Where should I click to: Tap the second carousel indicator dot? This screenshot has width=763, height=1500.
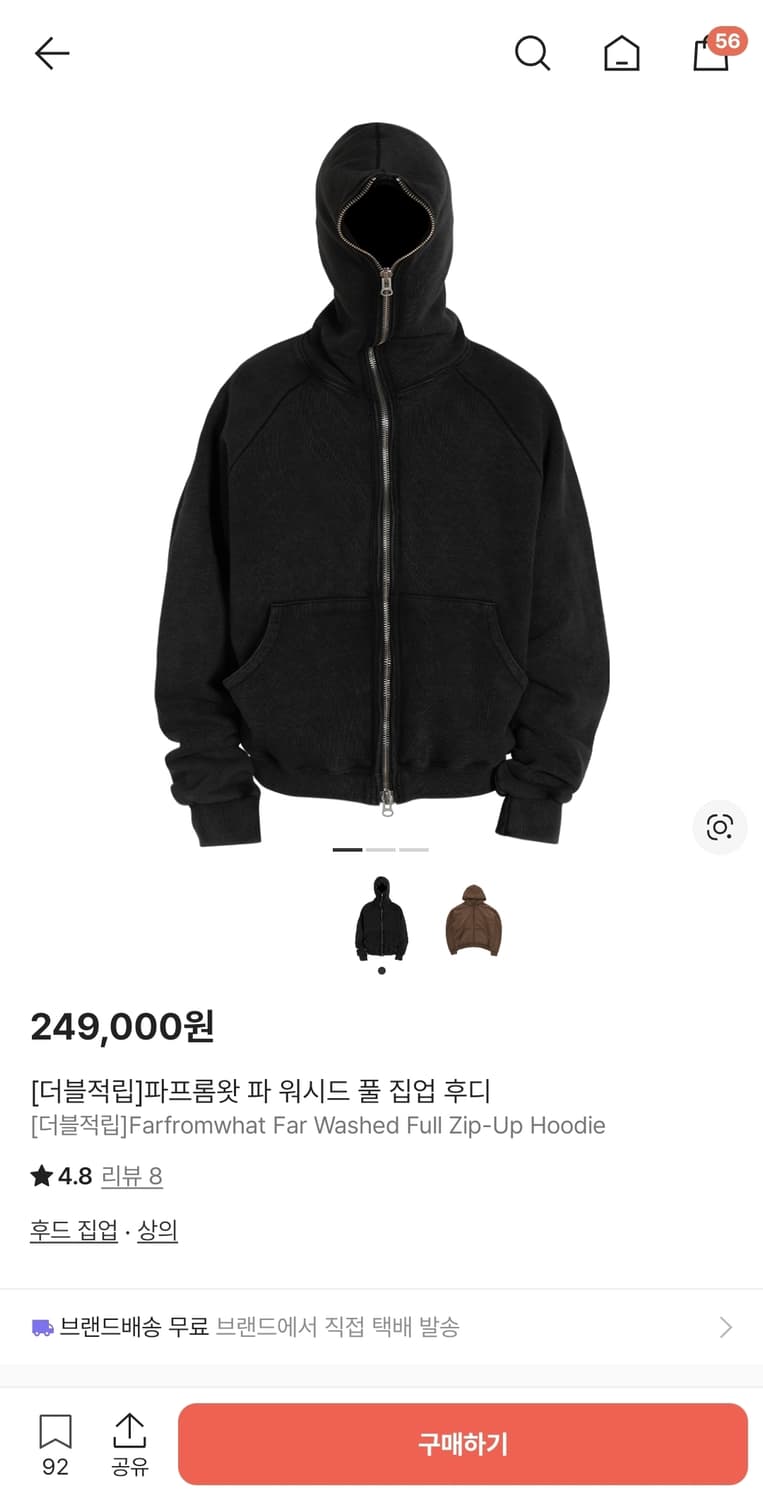pos(381,849)
